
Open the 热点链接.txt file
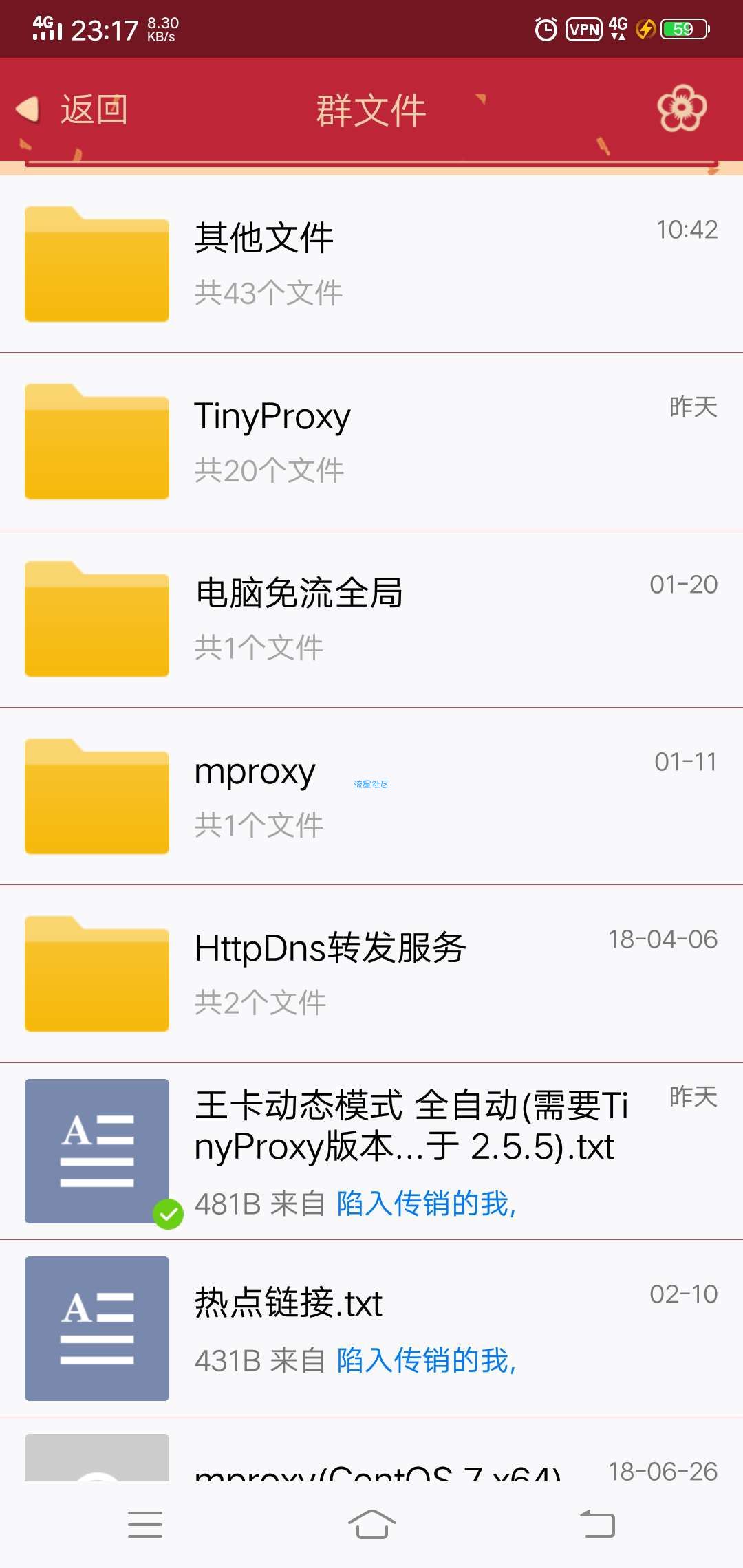pyautogui.click(x=371, y=1329)
